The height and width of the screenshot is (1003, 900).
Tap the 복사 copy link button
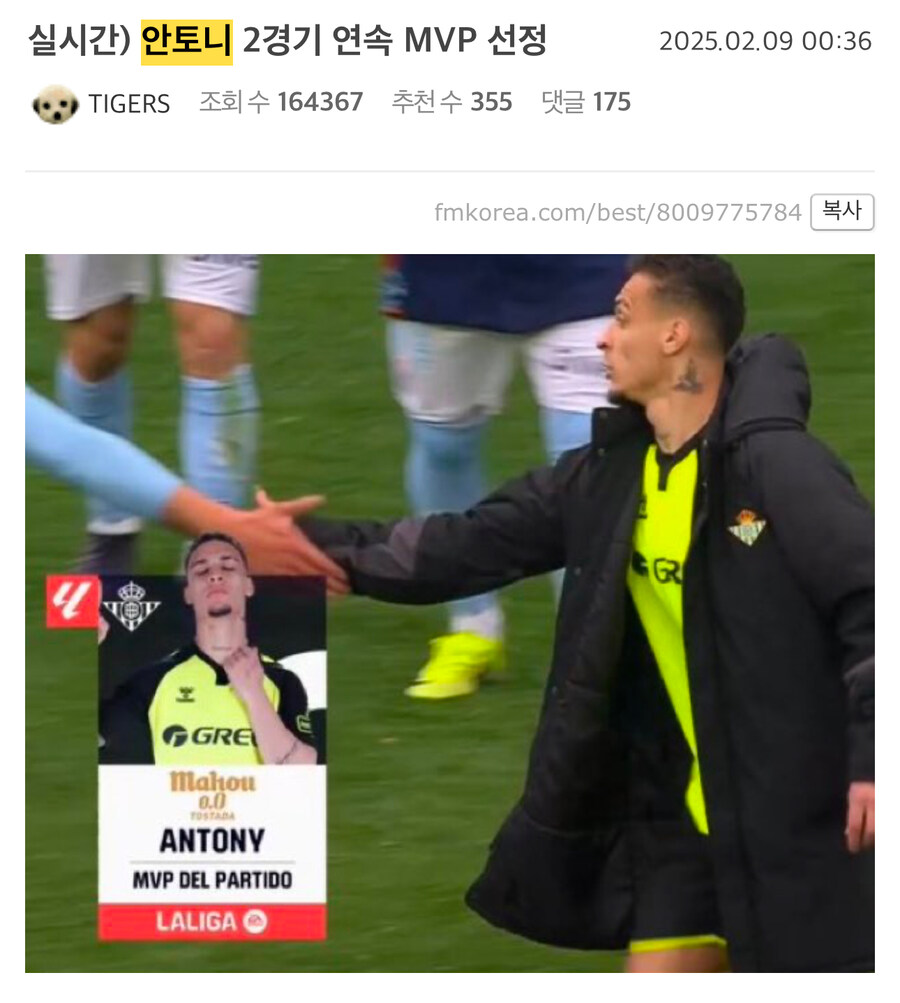(x=841, y=212)
